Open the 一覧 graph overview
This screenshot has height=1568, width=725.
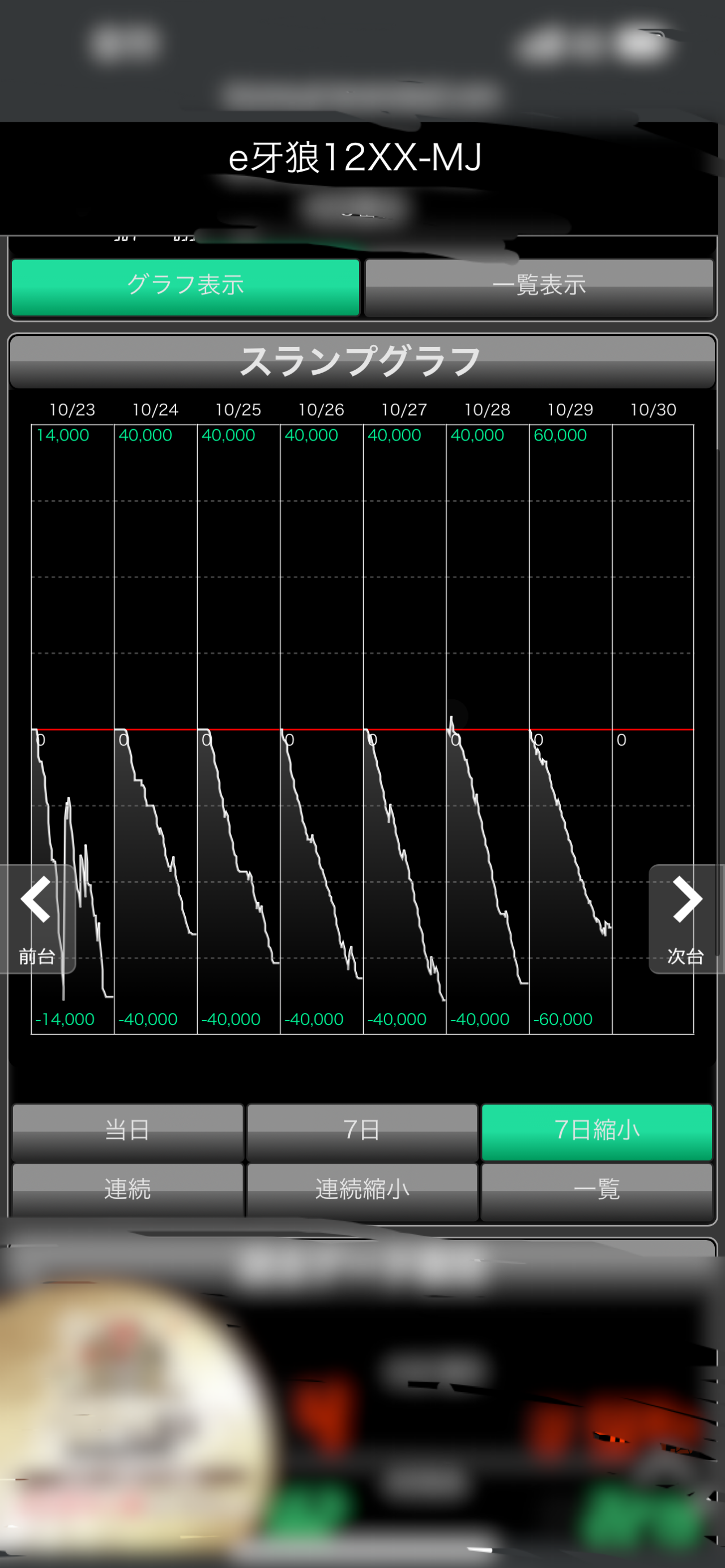596,1190
